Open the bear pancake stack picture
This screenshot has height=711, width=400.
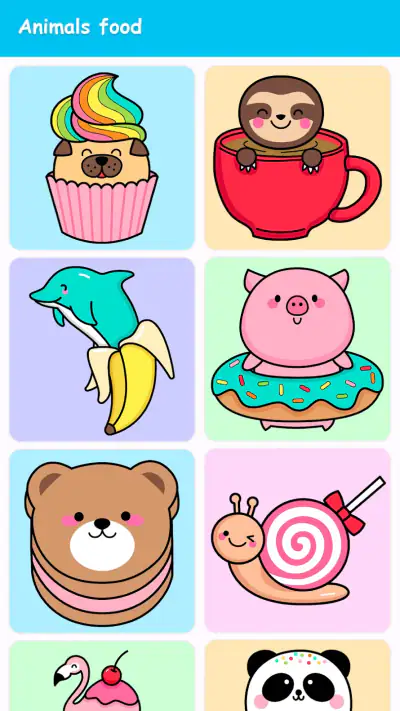pos(102,541)
